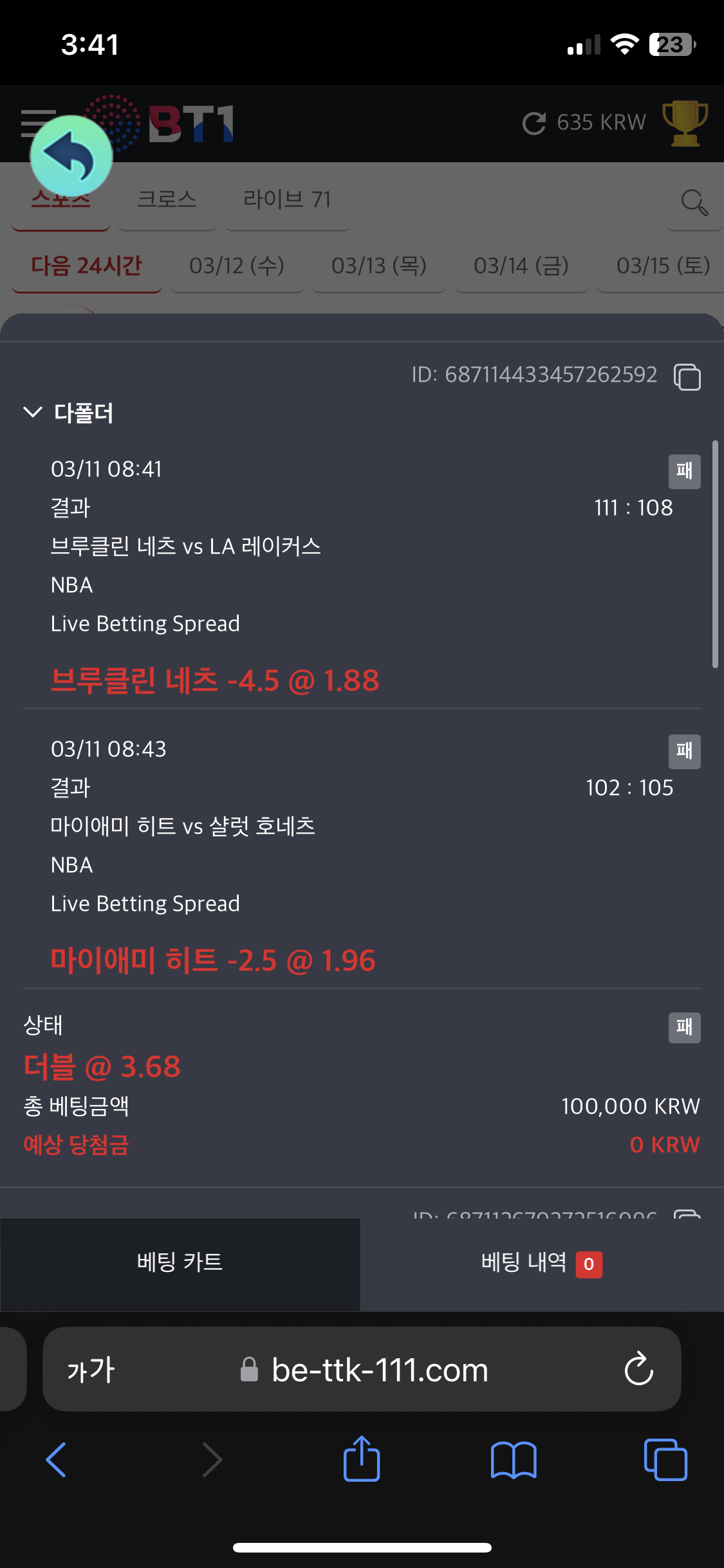Screen dimensions: 724x1568
Task: Open the 가가 page settings menu
Action: [91, 1370]
